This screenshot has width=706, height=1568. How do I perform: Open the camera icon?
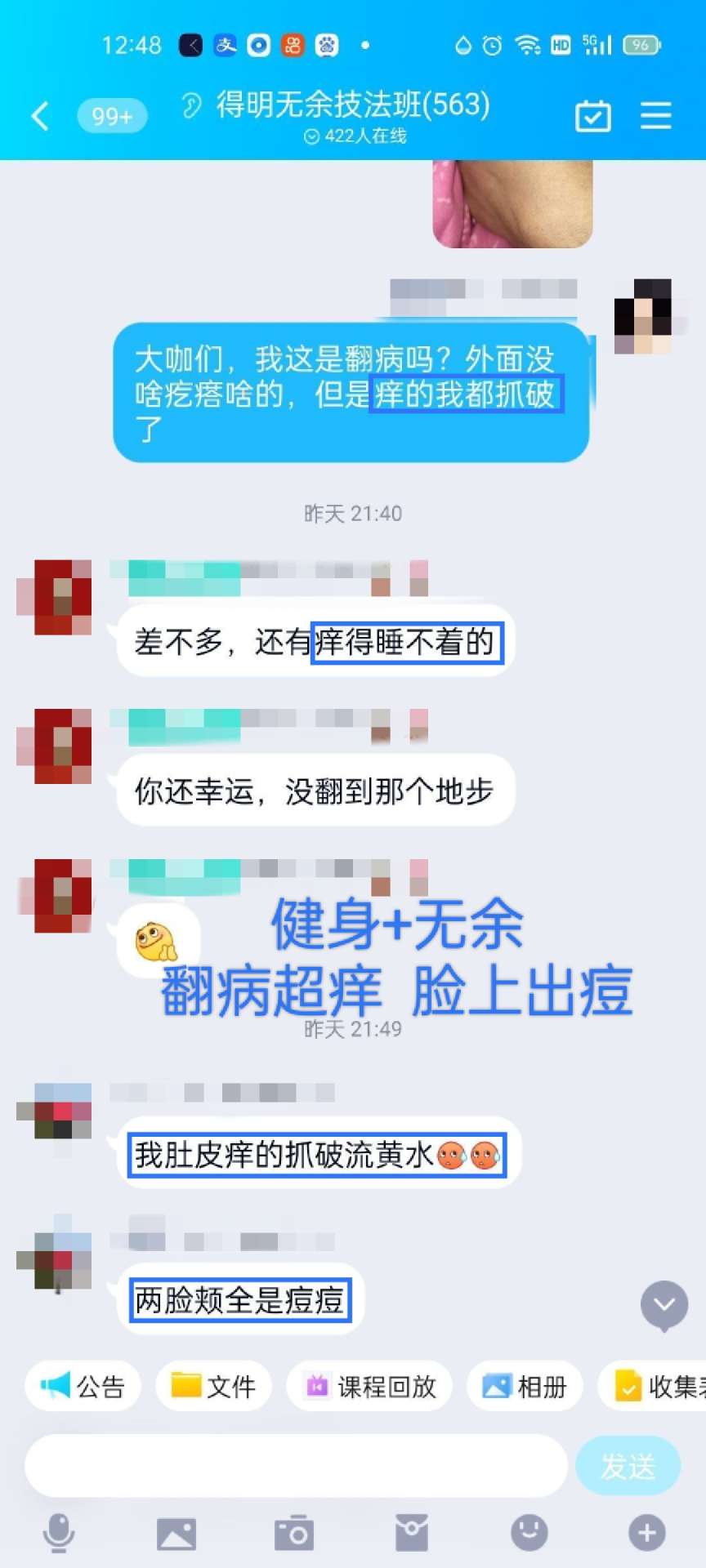(x=294, y=1533)
